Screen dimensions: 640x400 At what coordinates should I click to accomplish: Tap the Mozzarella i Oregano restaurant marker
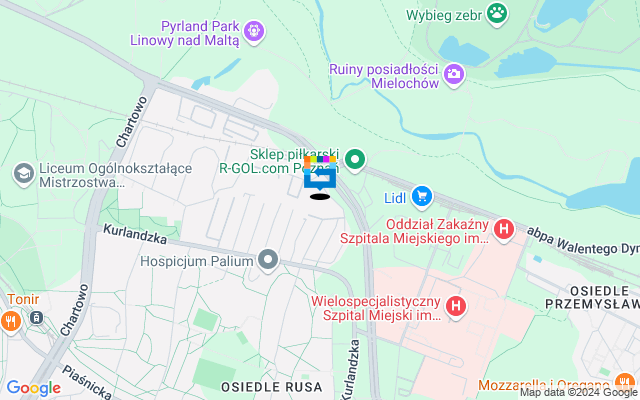pos(627,382)
